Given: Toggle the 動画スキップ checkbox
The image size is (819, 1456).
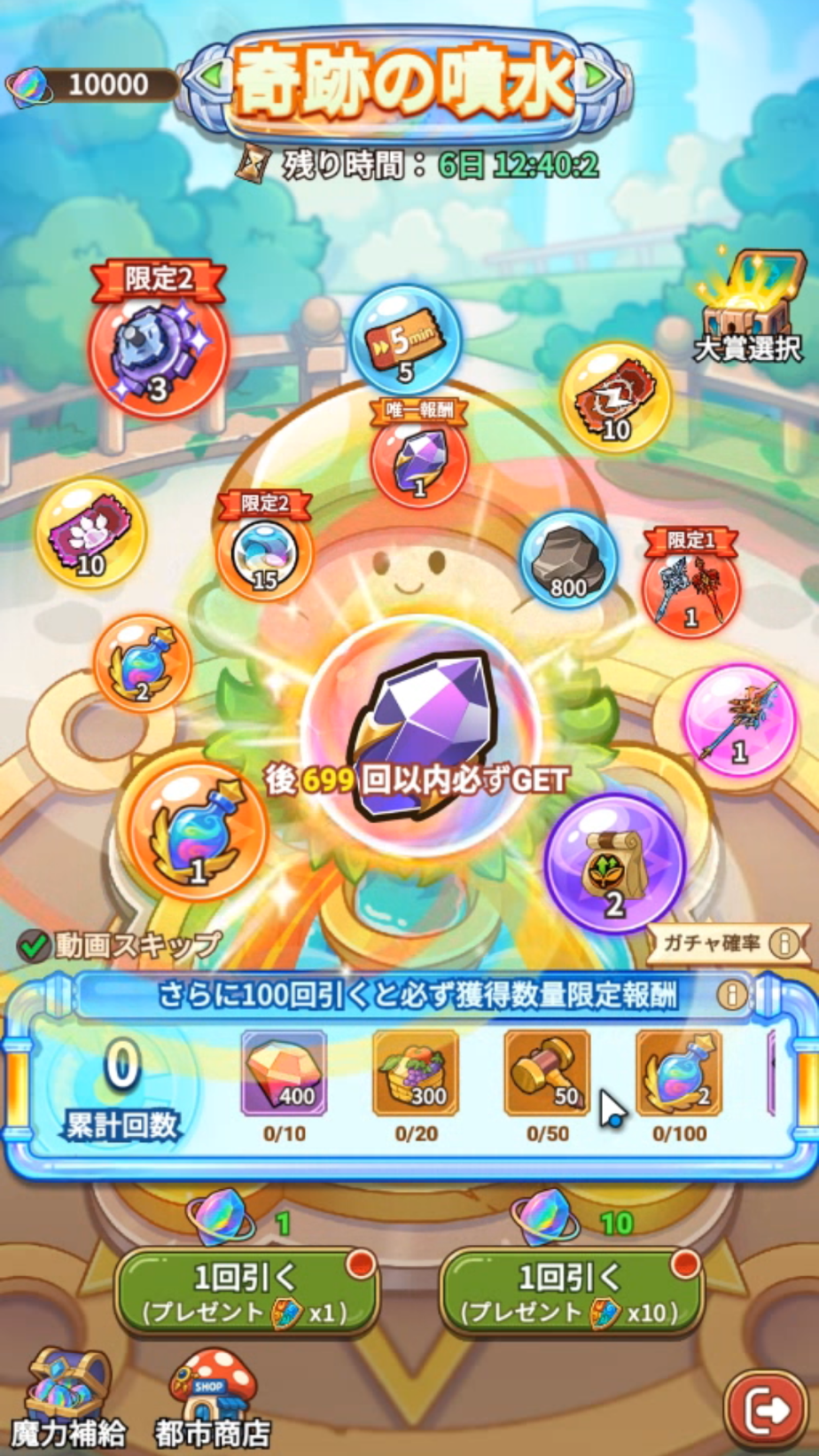Looking at the screenshot, I should click(x=34, y=946).
